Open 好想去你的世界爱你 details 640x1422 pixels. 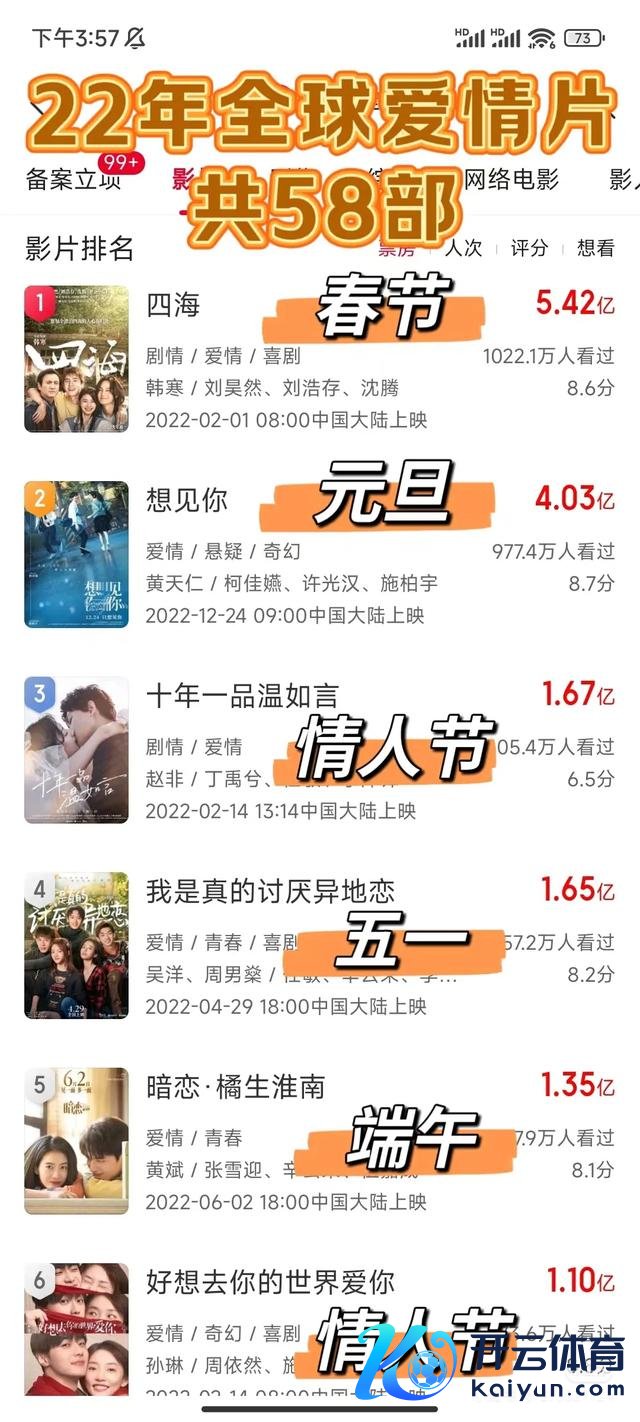click(x=270, y=1282)
